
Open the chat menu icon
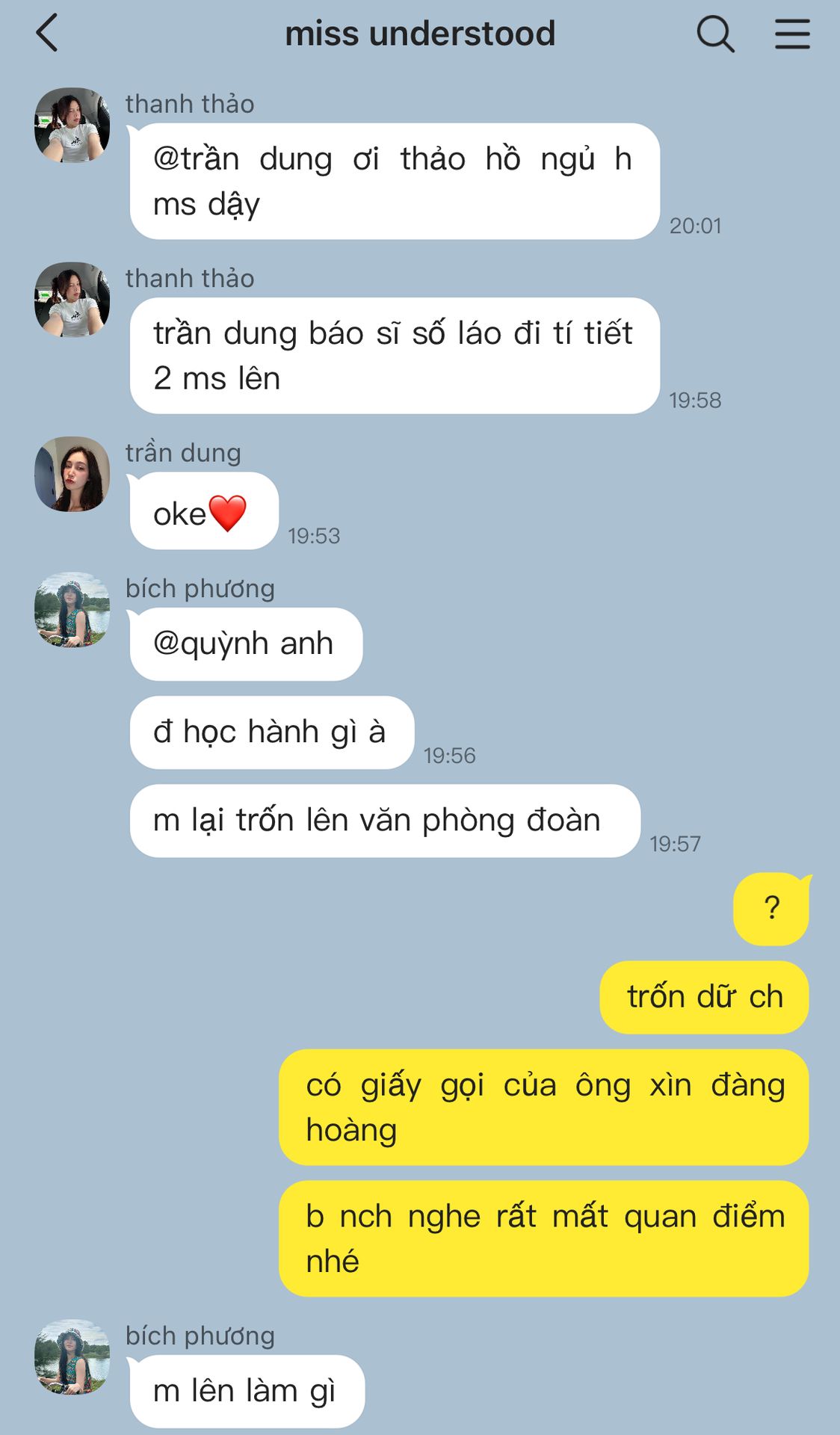792,34
